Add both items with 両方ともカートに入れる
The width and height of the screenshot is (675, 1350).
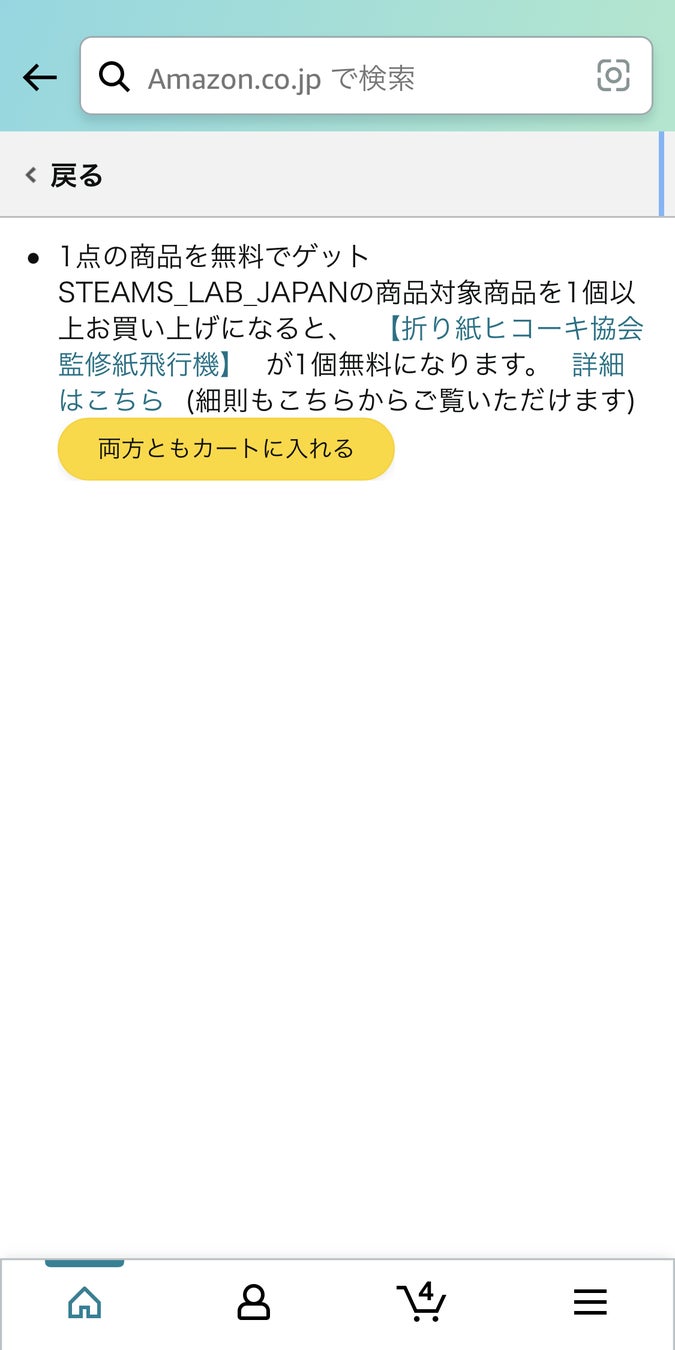[x=226, y=449]
